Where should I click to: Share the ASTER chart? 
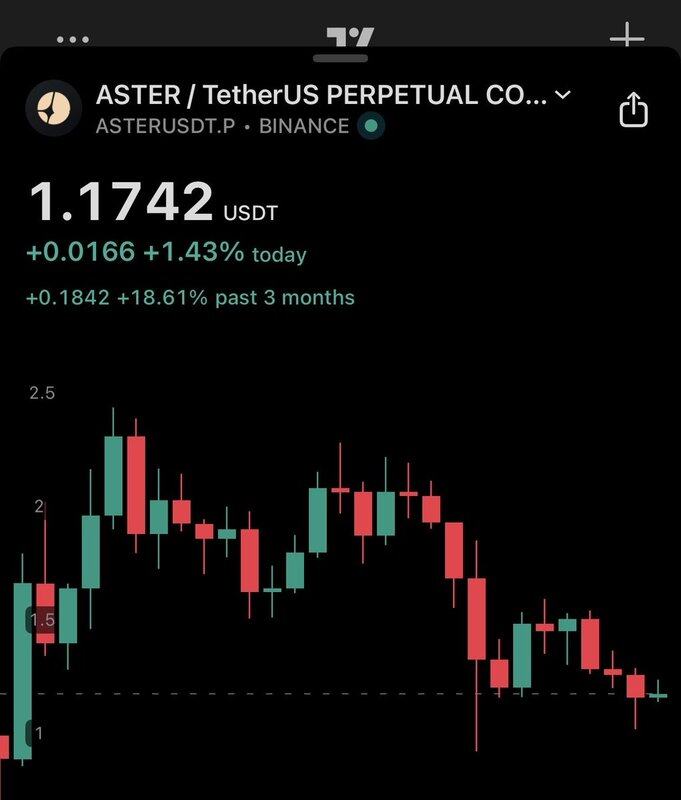click(634, 109)
